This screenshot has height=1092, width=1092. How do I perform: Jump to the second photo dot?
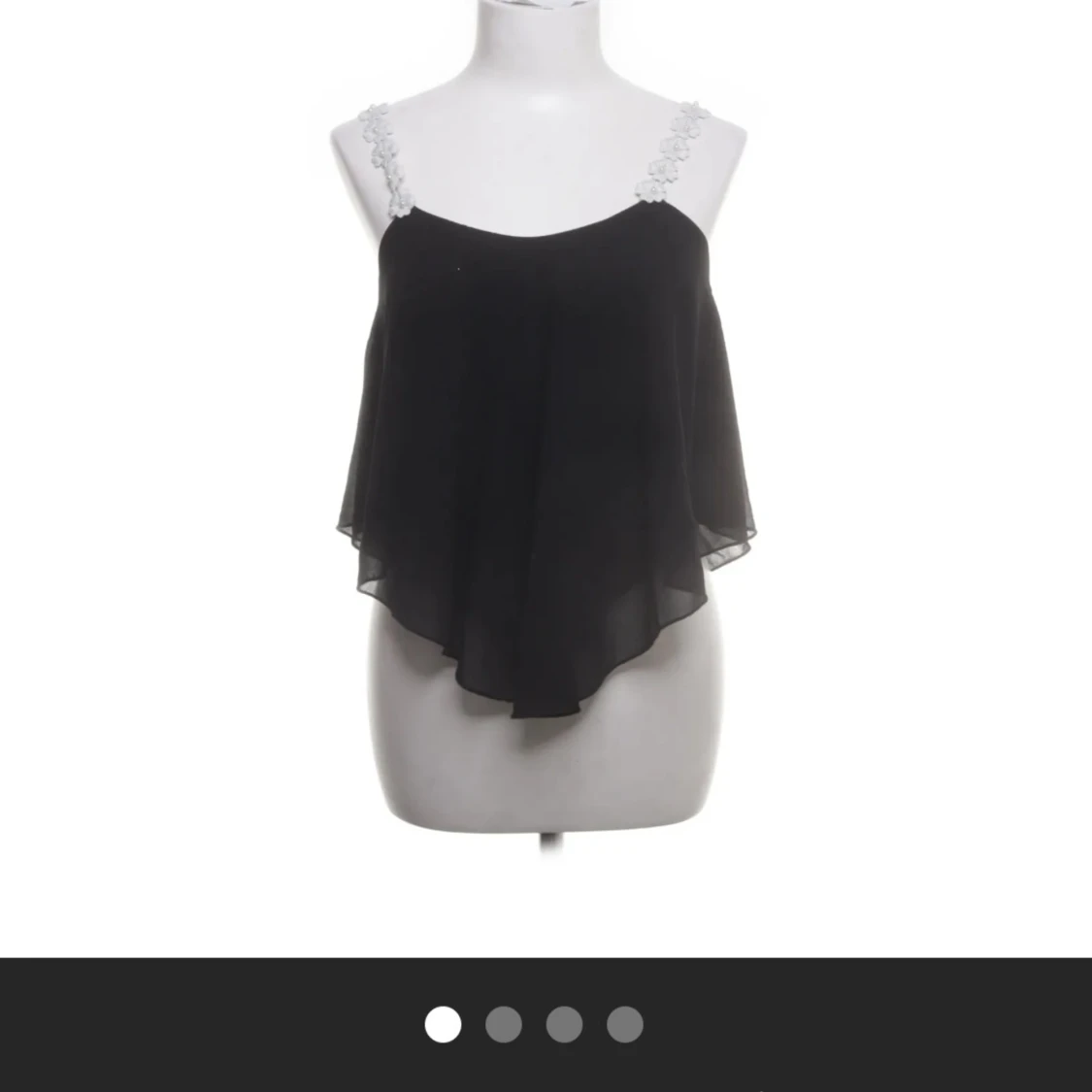click(504, 1024)
